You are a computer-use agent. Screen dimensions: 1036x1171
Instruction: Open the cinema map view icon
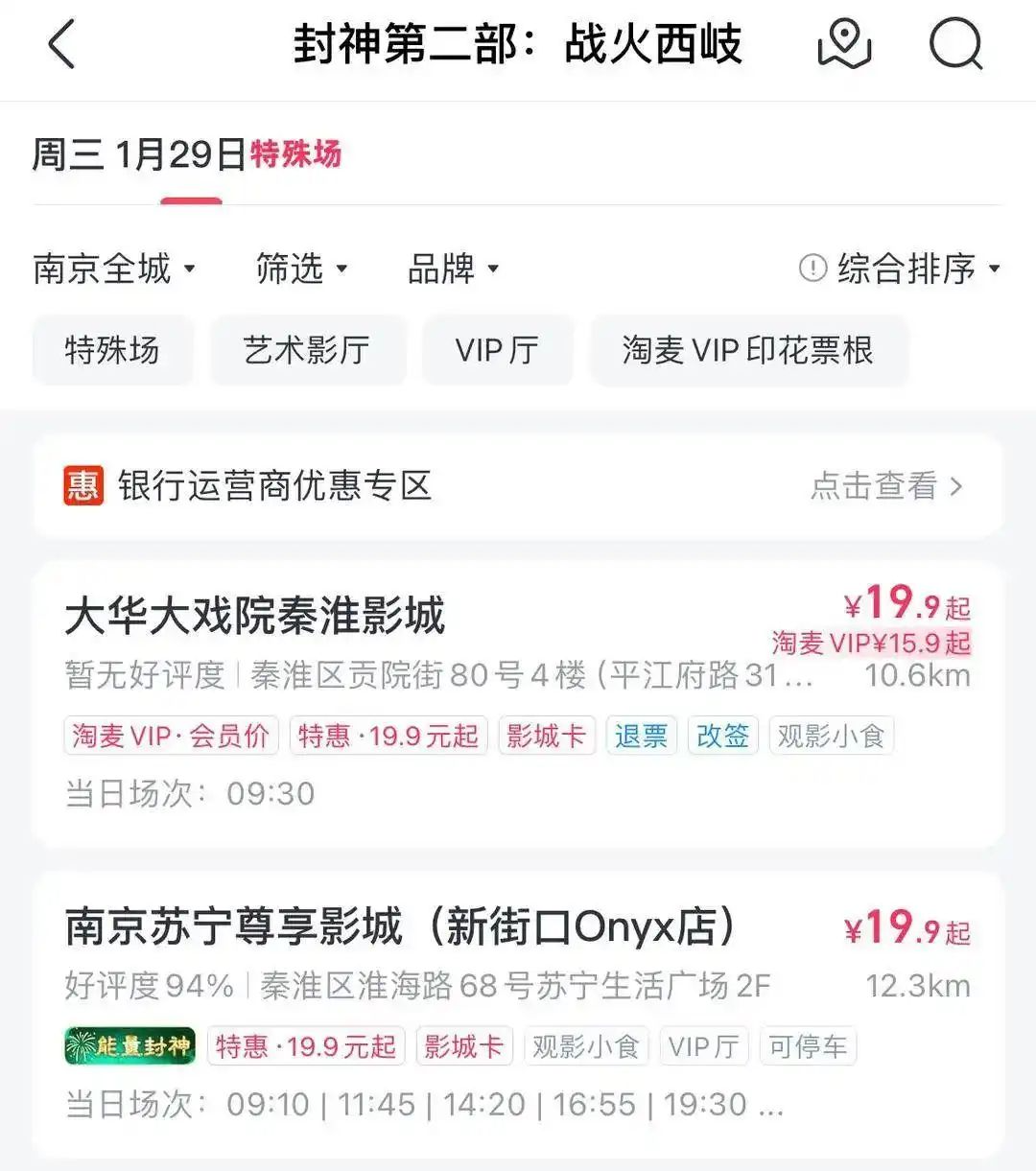click(843, 45)
